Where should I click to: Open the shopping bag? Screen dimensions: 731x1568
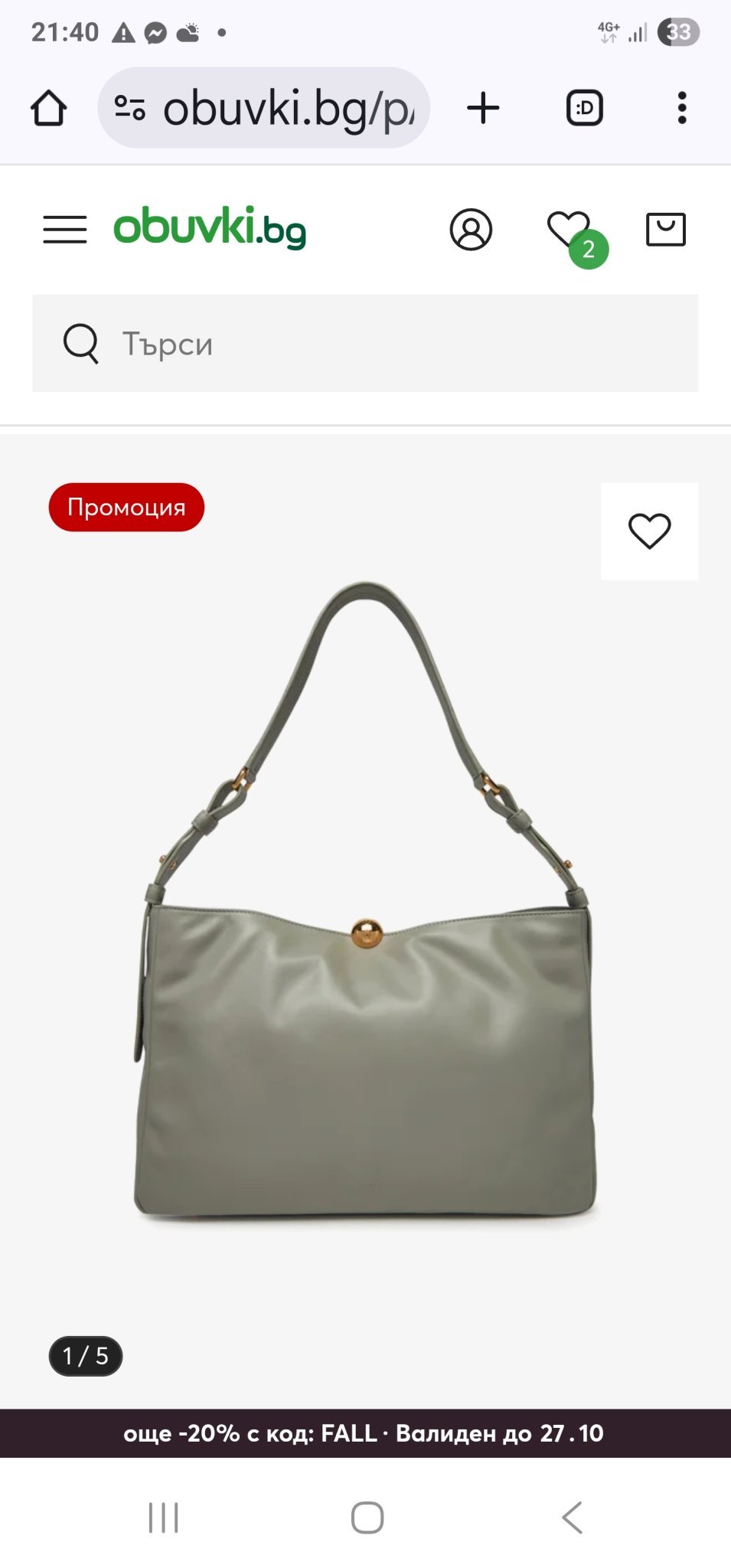pos(665,230)
